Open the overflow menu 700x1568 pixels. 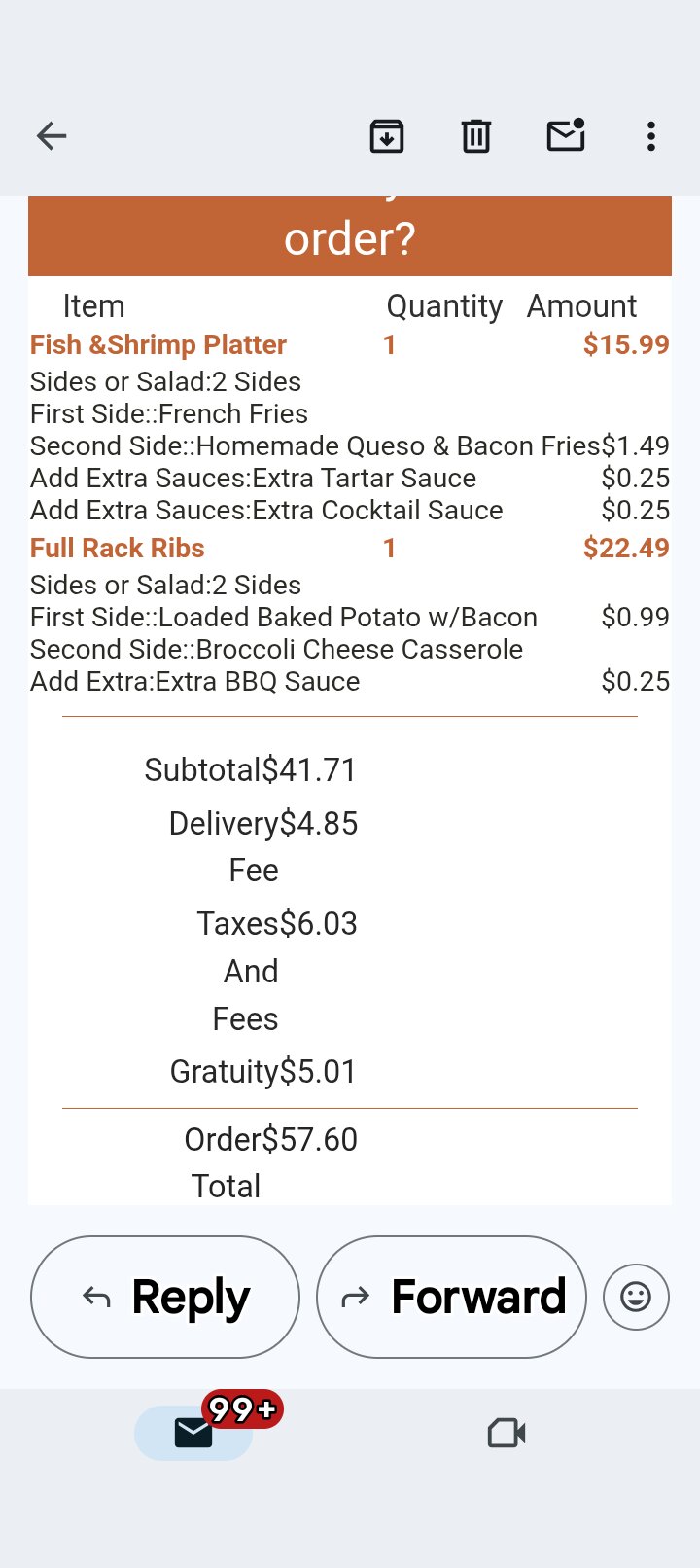651,136
